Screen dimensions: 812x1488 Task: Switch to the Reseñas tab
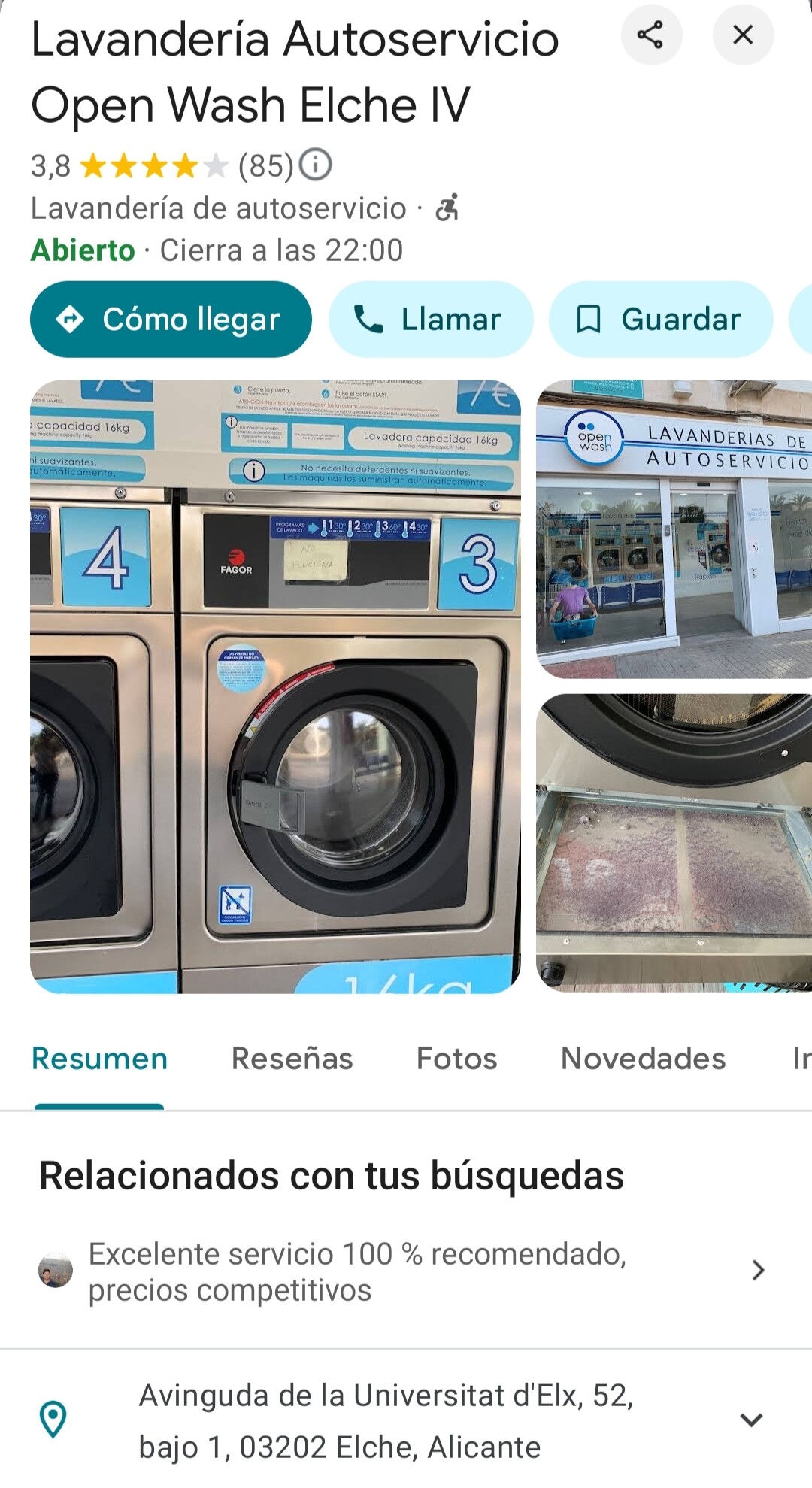(292, 1059)
